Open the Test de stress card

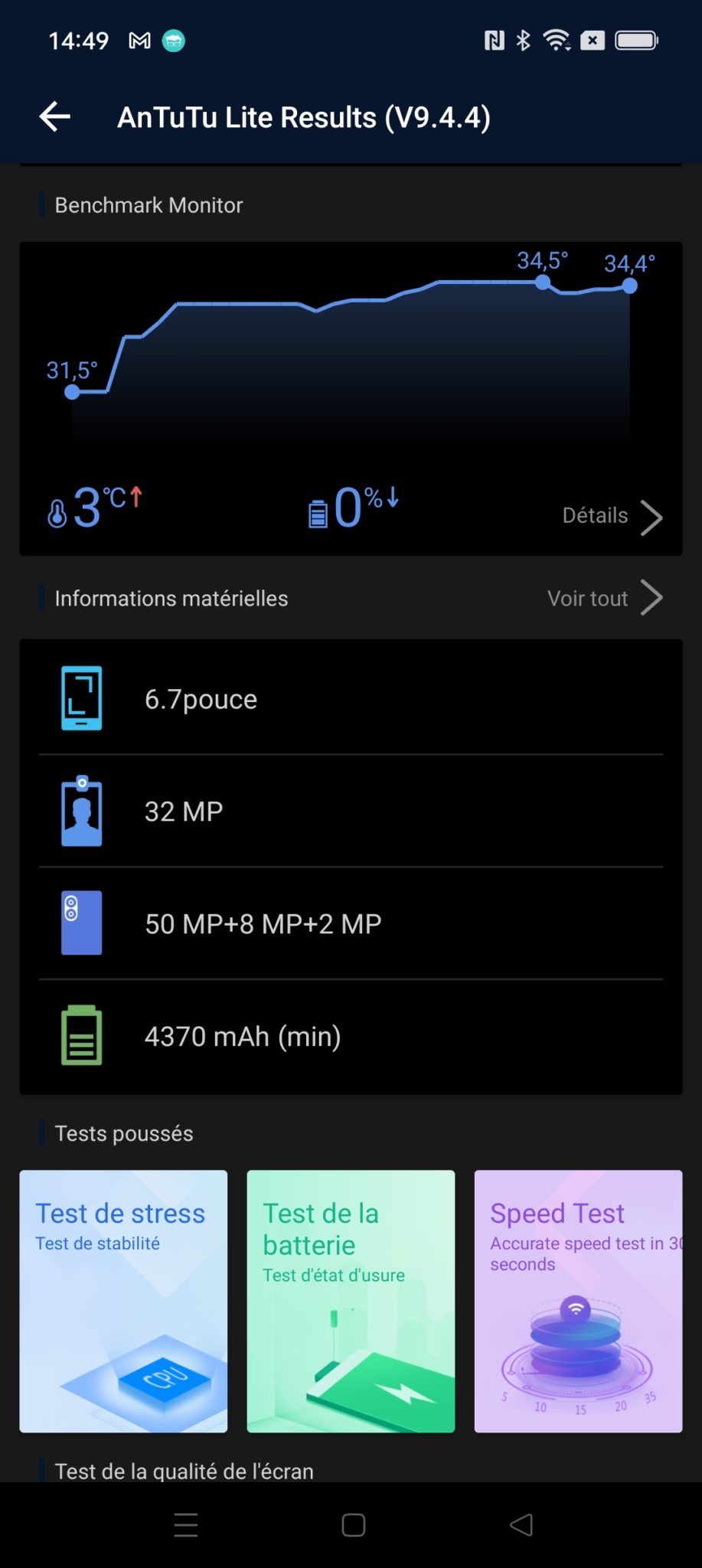[123, 1301]
